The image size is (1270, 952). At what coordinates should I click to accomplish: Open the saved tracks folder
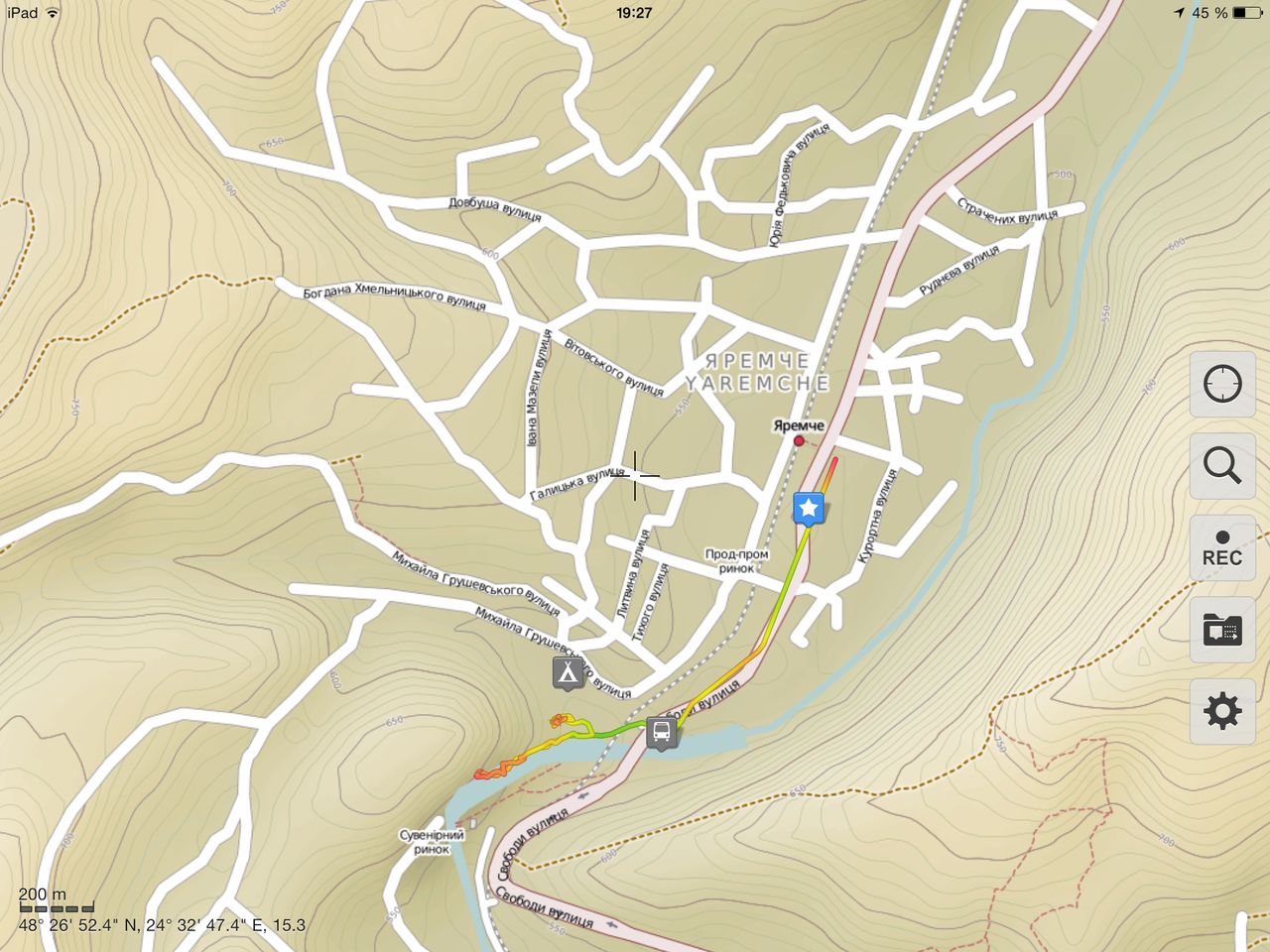click(1222, 630)
